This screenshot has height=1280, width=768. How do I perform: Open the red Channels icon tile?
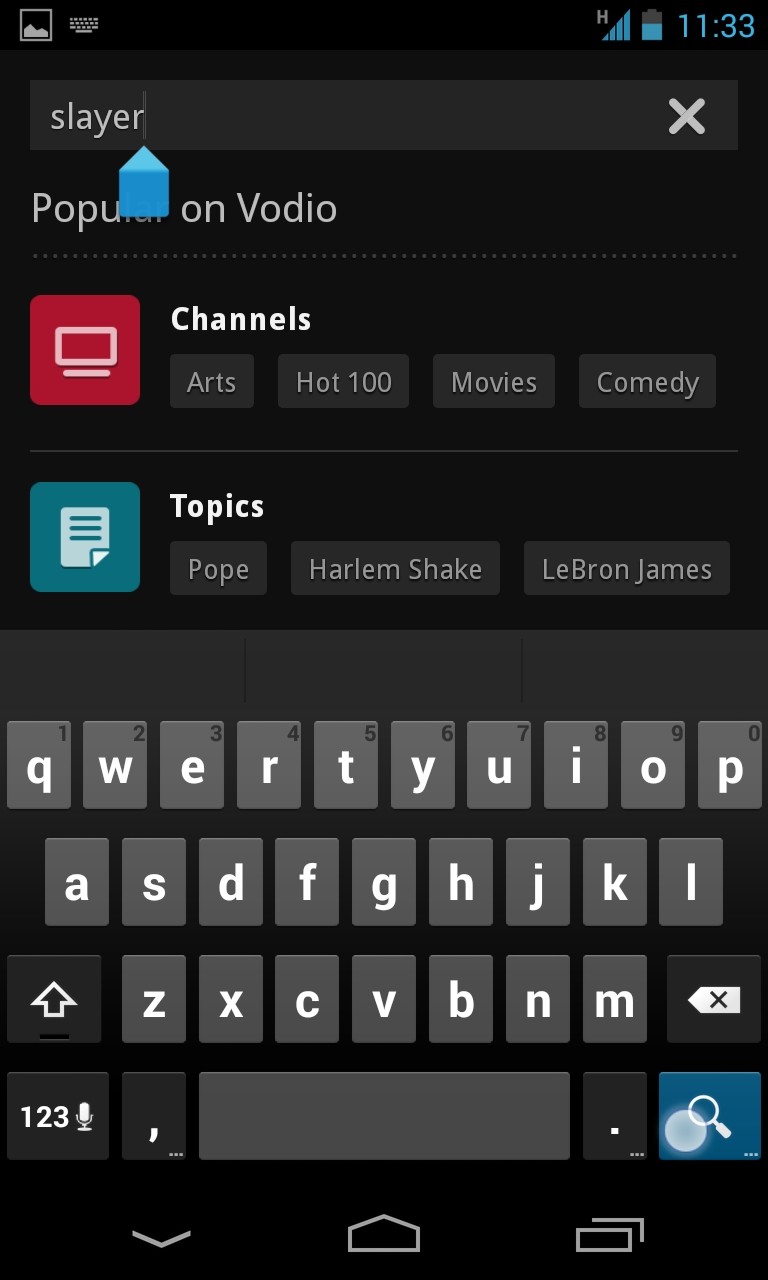85,350
